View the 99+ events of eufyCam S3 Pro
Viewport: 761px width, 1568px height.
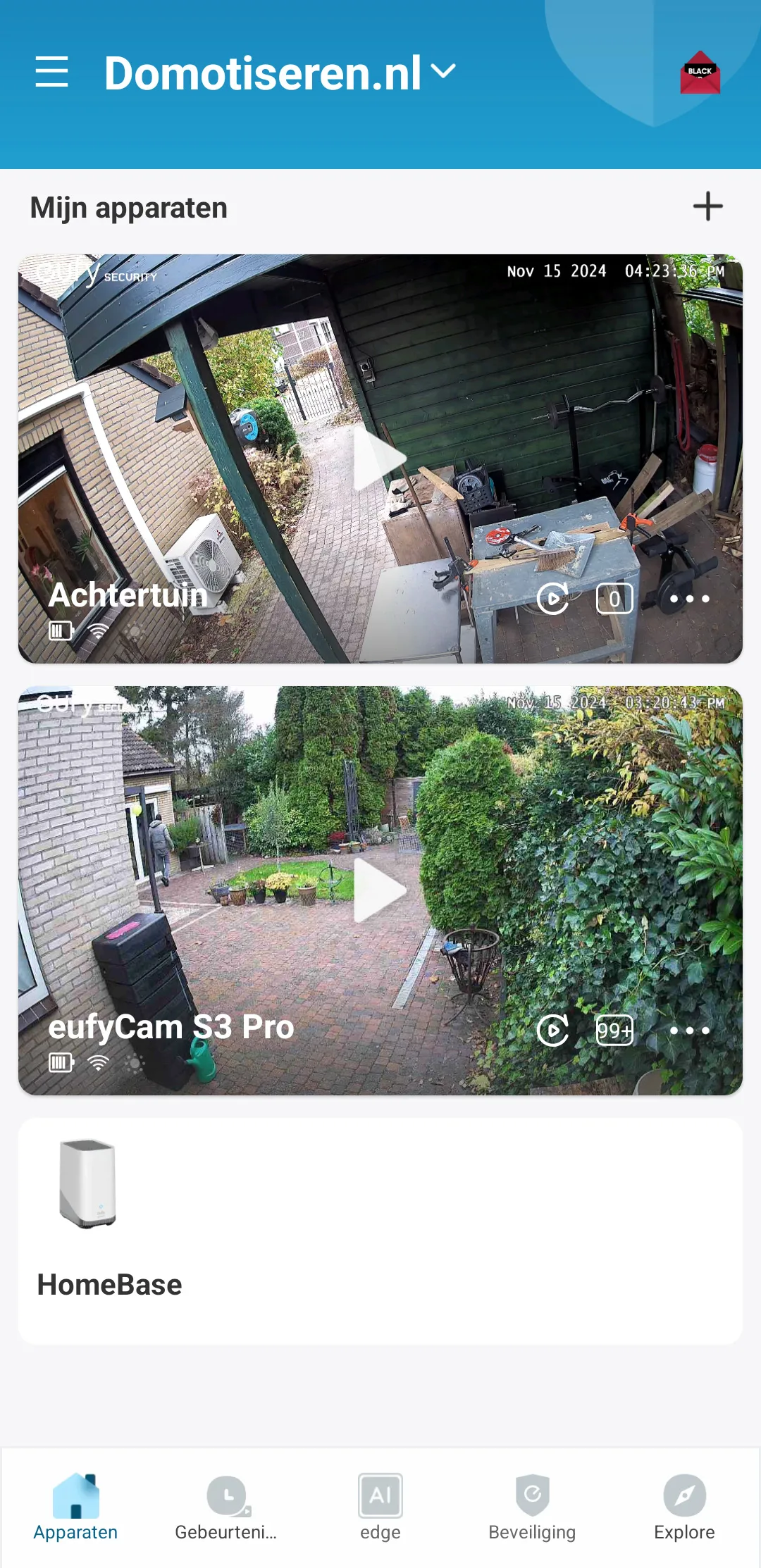tap(614, 1031)
